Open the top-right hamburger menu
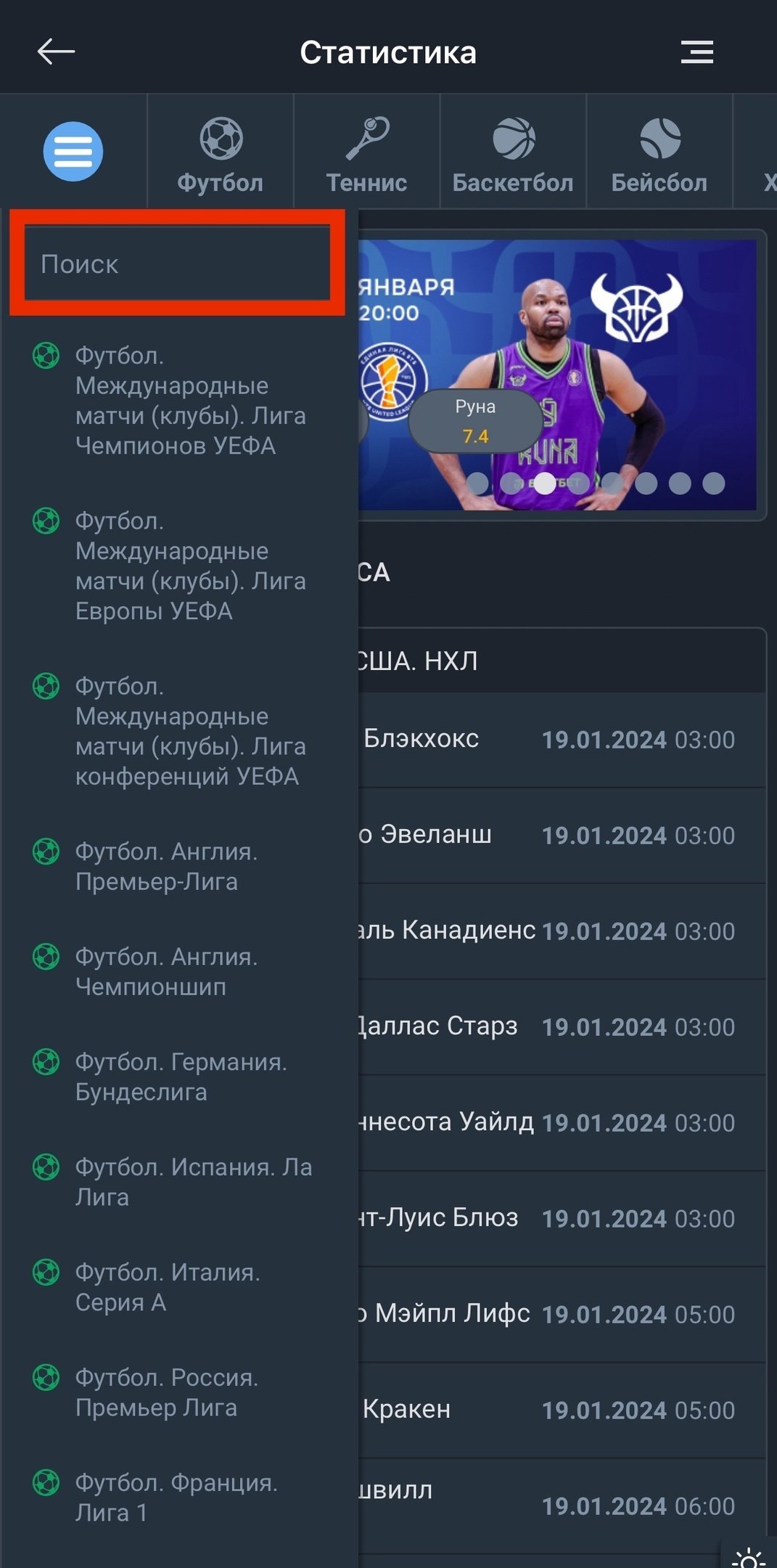Screen dimensions: 777x1568 click(x=696, y=52)
